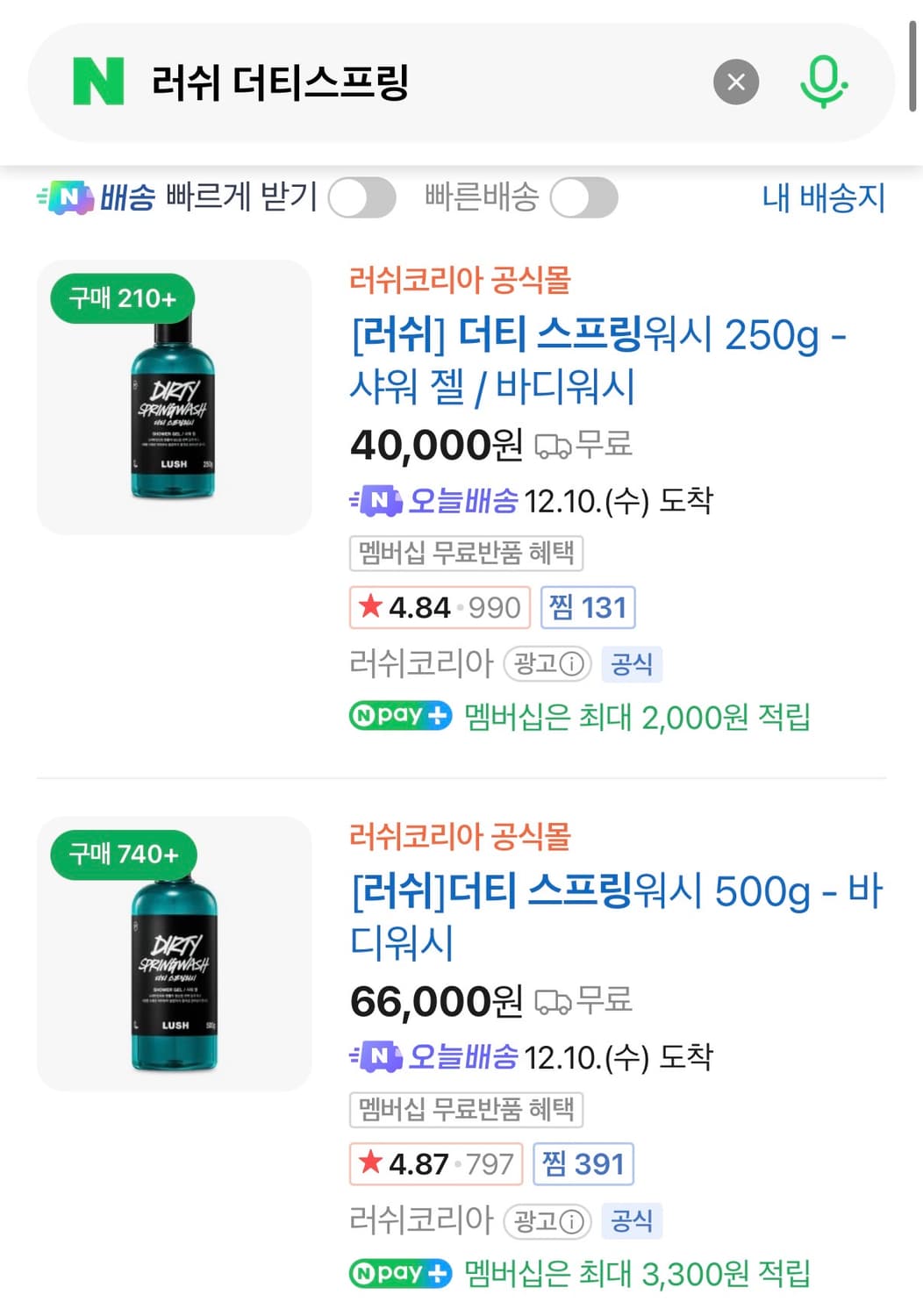The height and width of the screenshot is (1316, 923).
Task: Tap the 멤버십 무료반품 혜택 label
Action: pos(466,551)
